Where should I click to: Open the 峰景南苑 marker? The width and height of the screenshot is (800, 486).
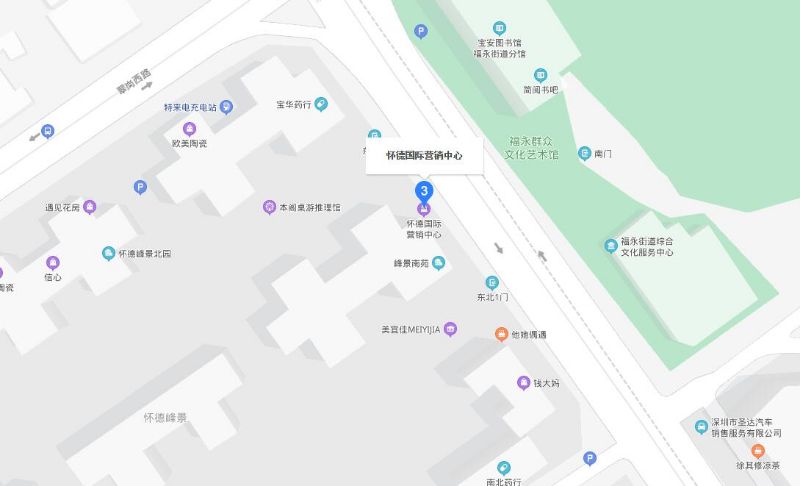point(437,263)
